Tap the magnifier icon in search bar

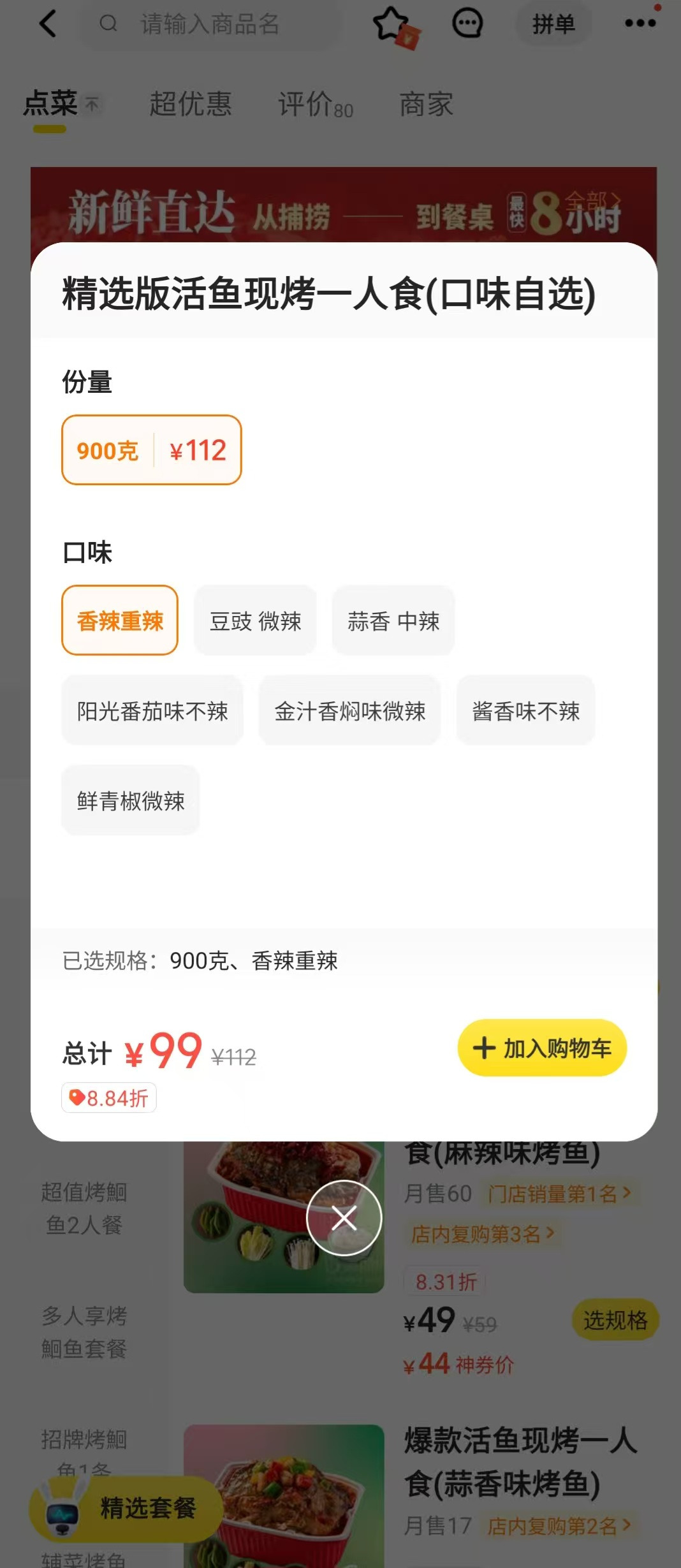108,24
